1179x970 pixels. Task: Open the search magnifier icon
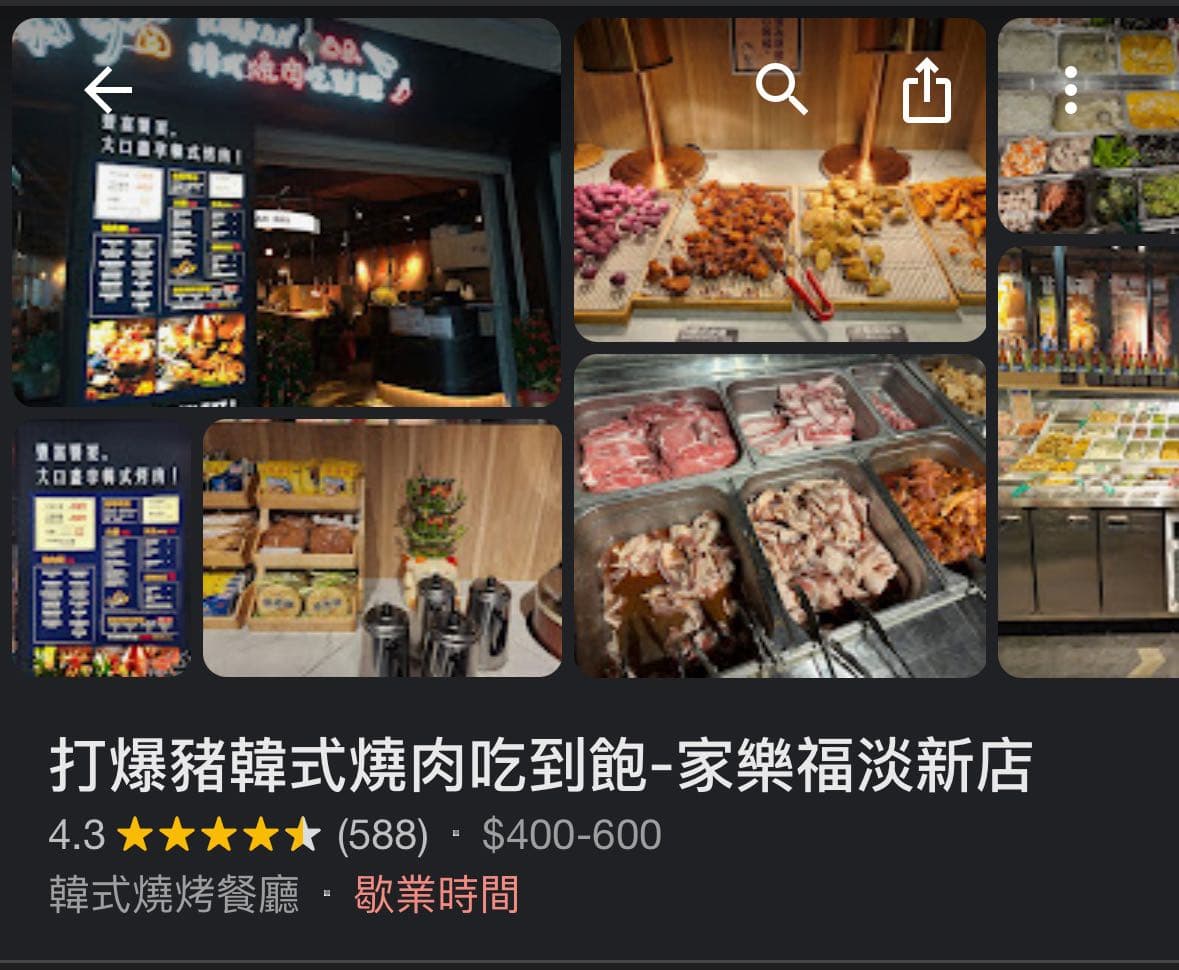click(x=781, y=89)
